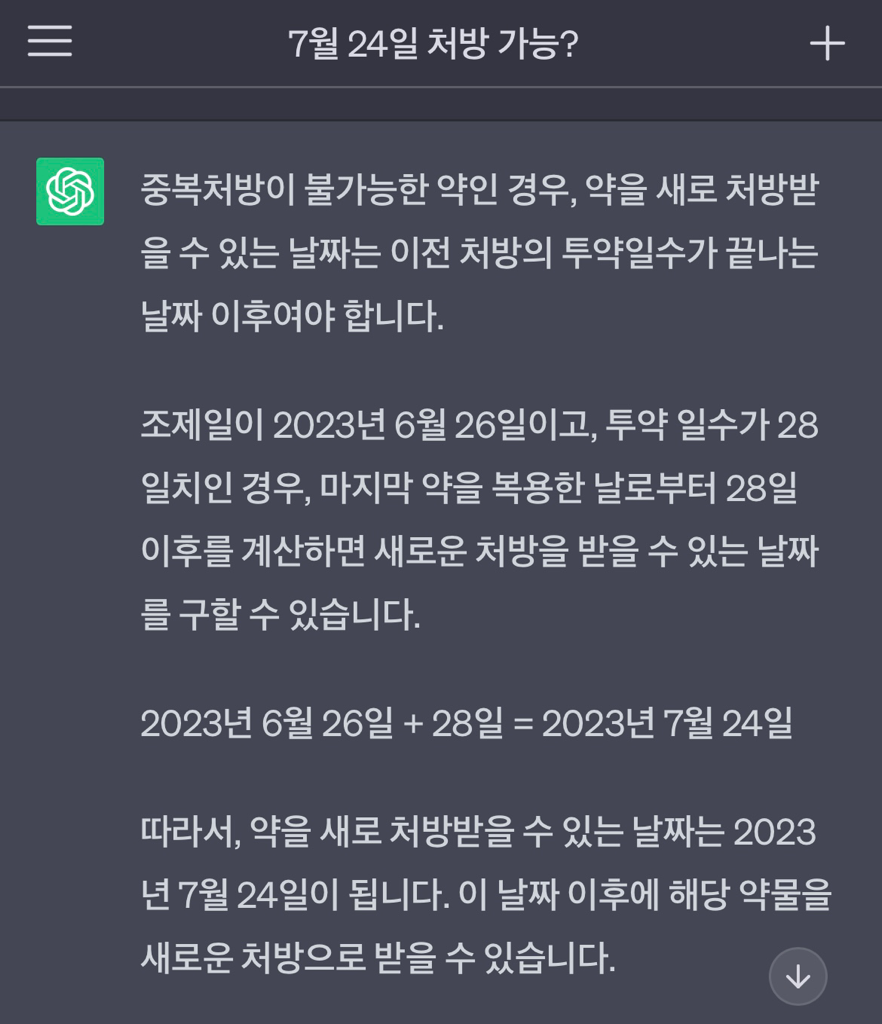Start a new chat with plus icon
The width and height of the screenshot is (882, 1024).
pyautogui.click(x=827, y=43)
